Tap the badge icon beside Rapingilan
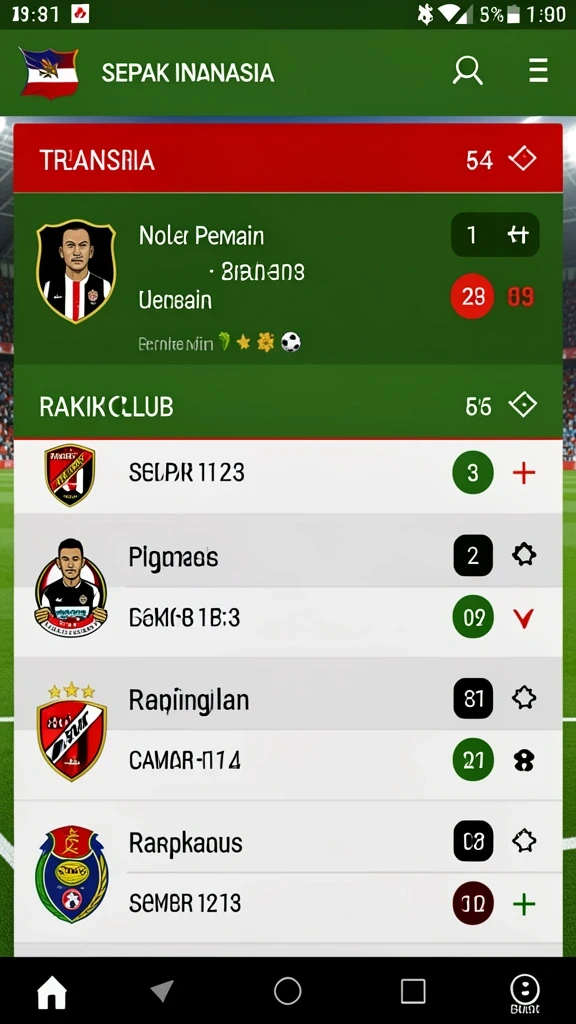The image size is (576, 1024). pyautogui.click(x=524, y=698)
